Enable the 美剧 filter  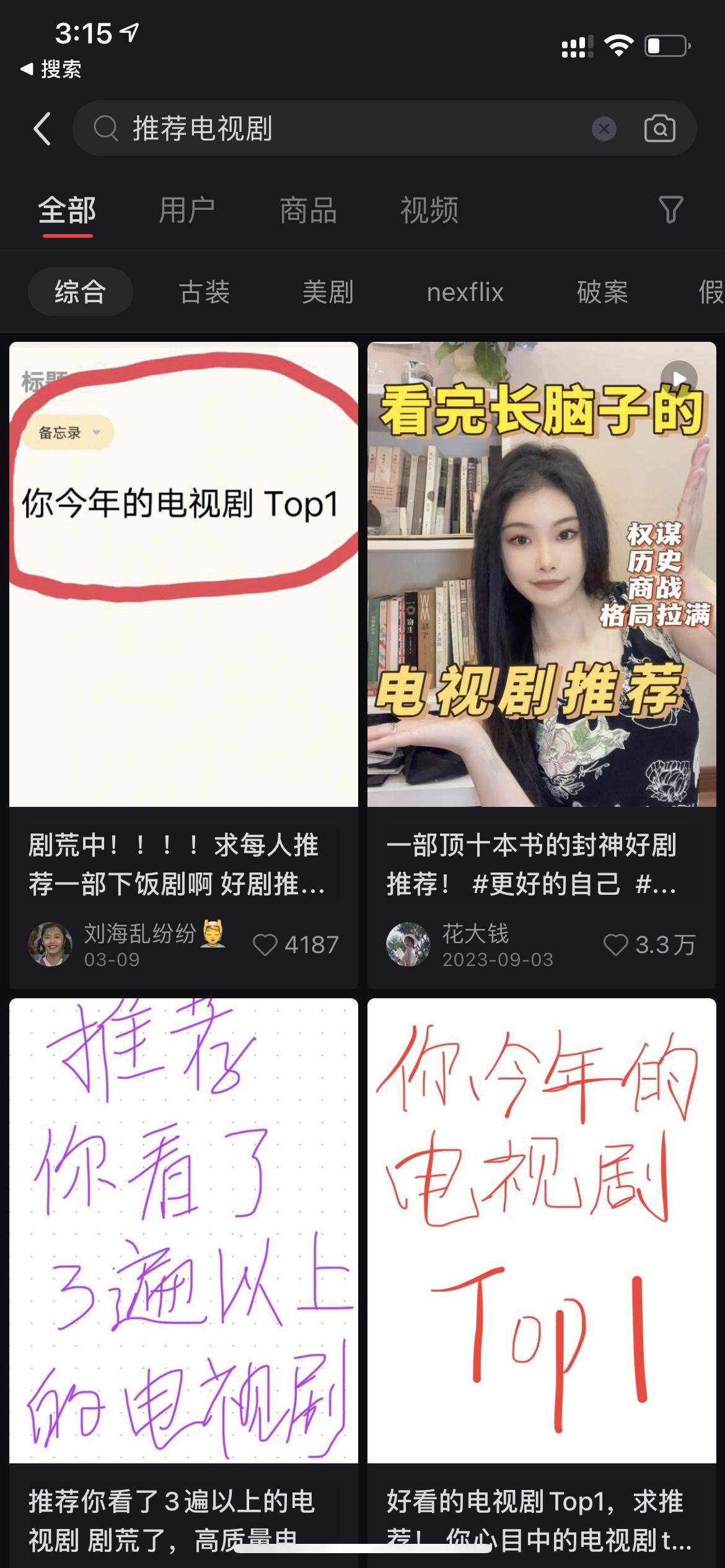coord(326,292)
